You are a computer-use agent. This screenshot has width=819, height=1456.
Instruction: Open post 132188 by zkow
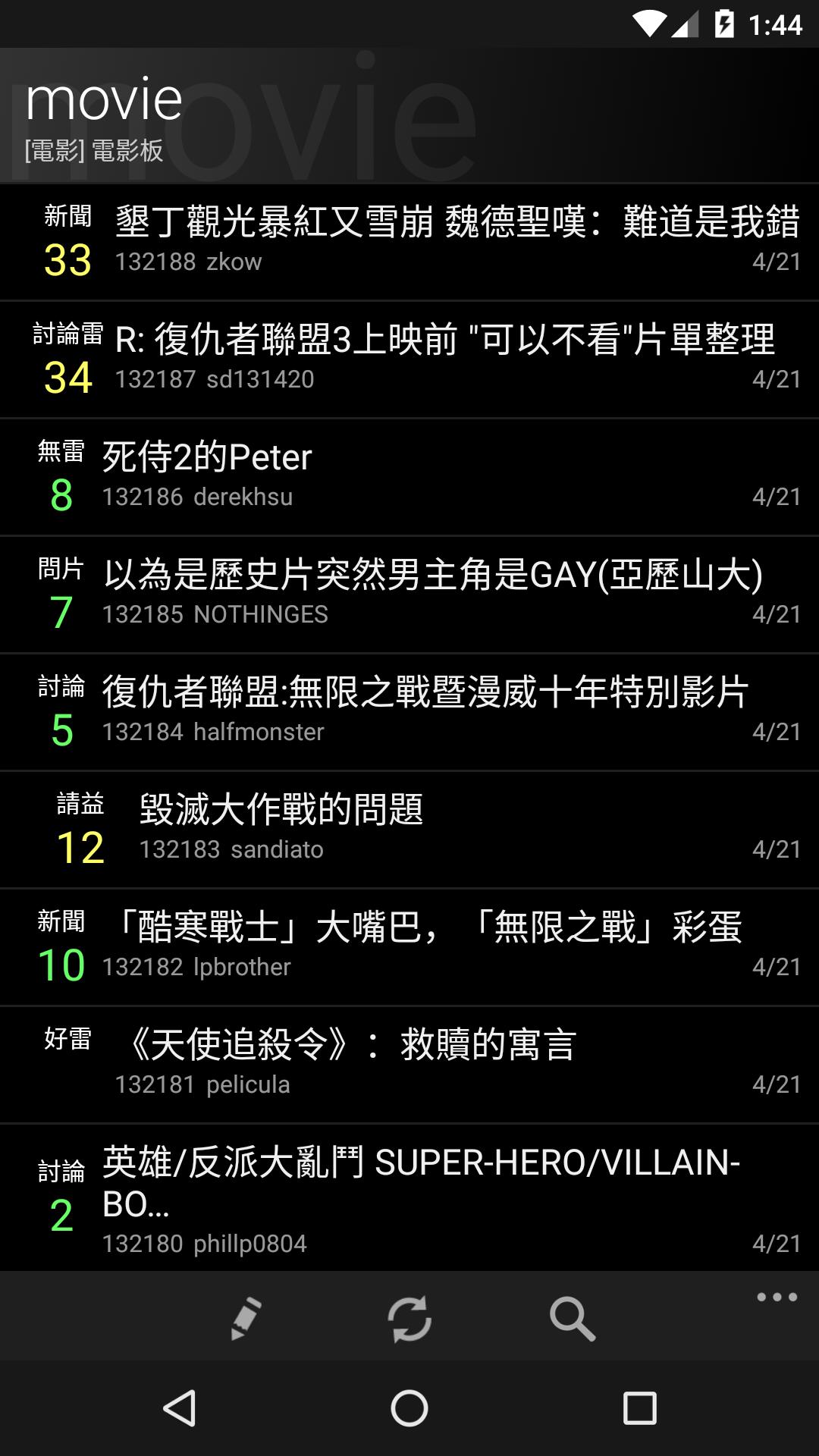409,242
